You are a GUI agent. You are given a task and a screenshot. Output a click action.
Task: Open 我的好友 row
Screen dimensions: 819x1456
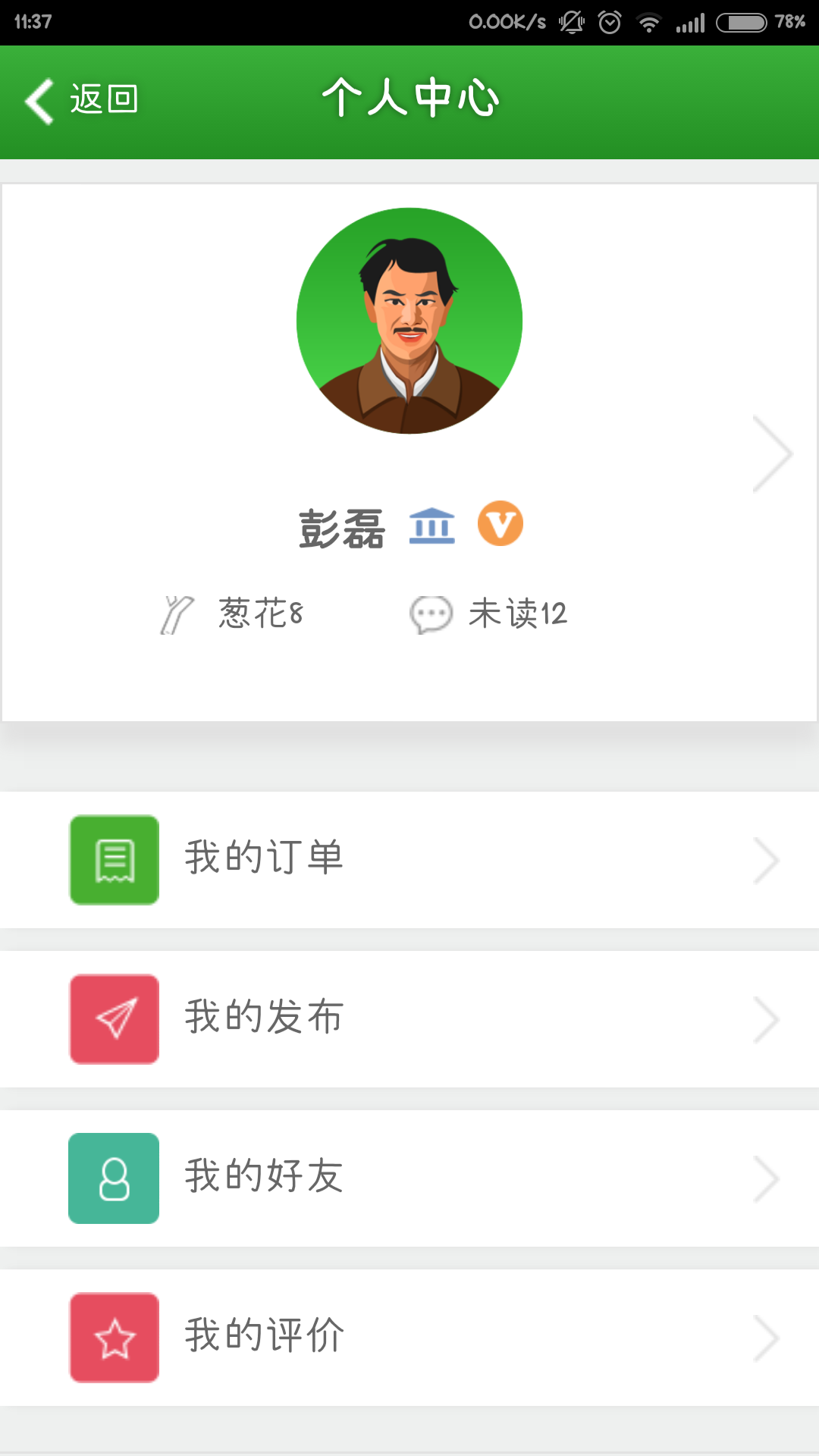click(x=409, y=1178)
